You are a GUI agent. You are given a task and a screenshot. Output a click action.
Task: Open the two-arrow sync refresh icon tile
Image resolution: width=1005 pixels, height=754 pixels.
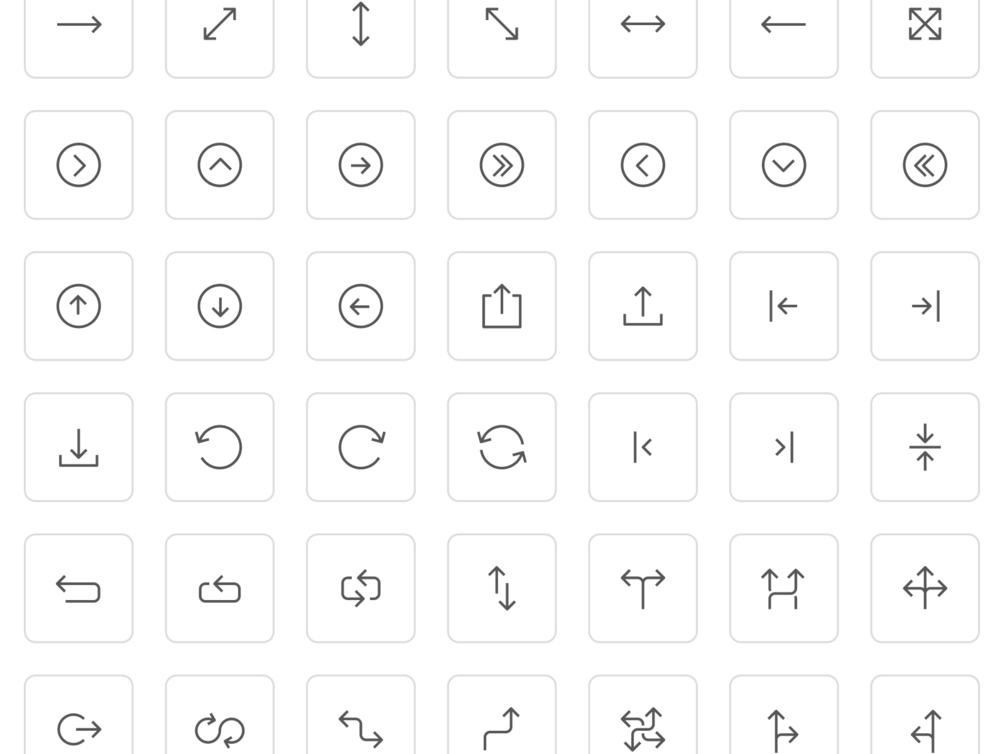[502, 447]
